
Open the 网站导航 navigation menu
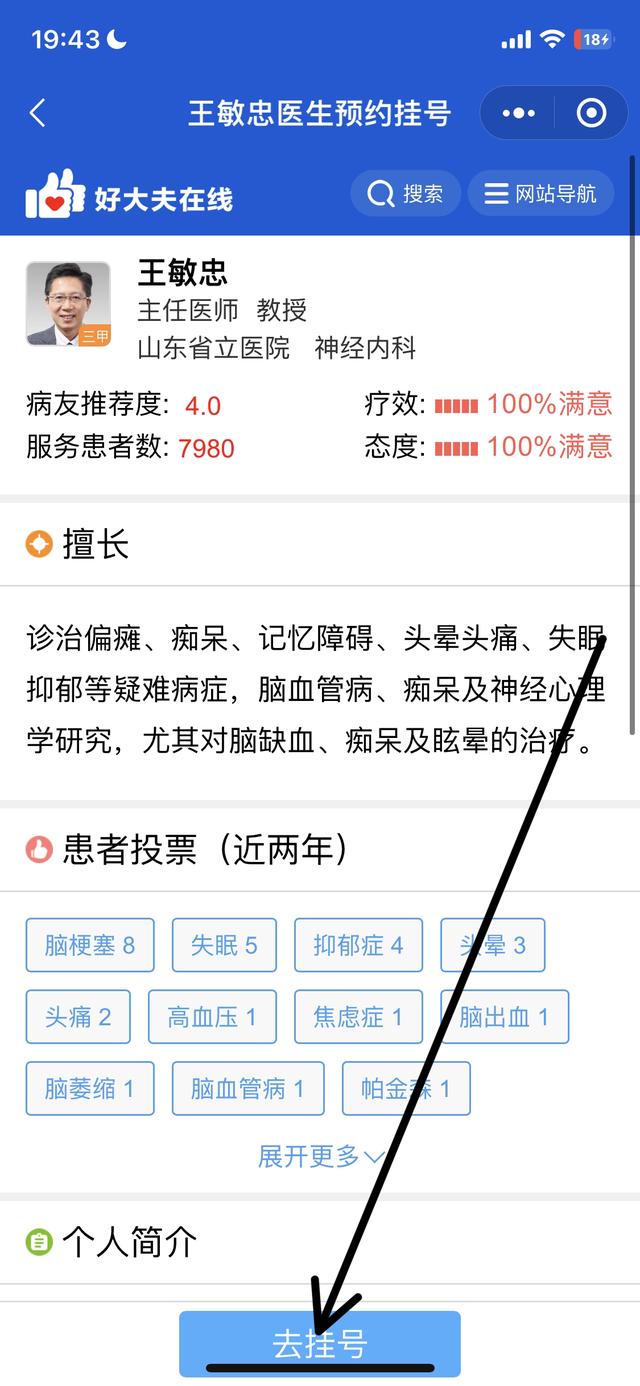[540, 193]
